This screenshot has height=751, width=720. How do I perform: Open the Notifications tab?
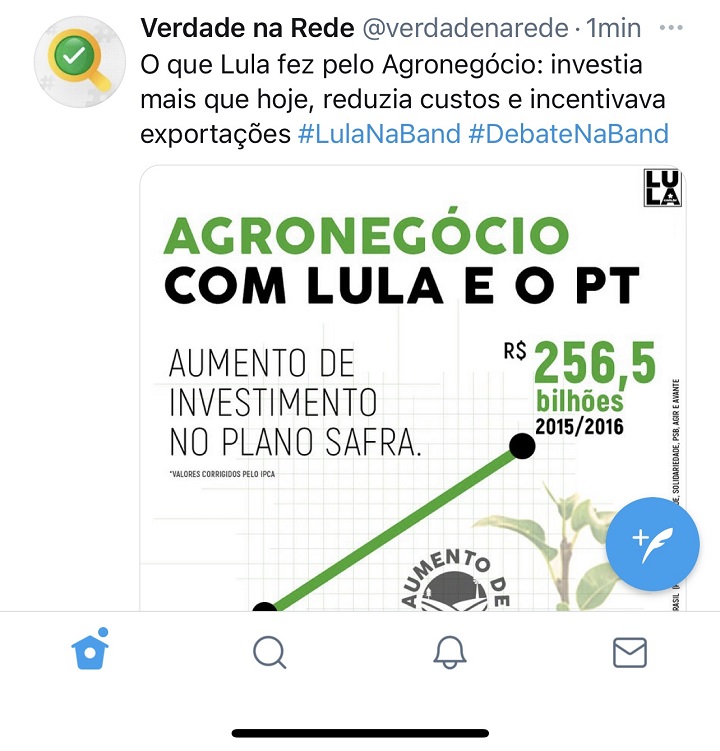tap(450, 652)
